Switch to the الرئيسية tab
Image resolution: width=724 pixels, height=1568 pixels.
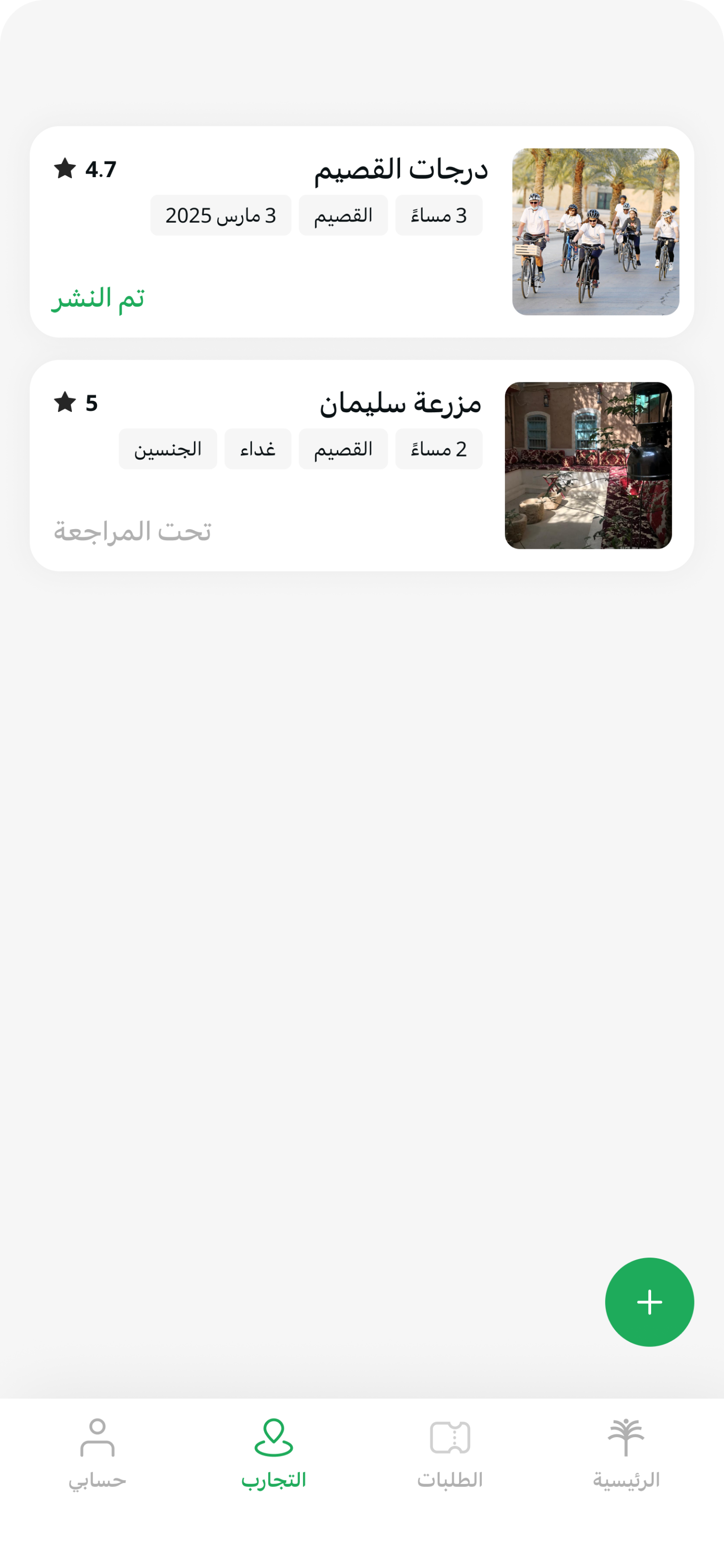pos(626,1453)
